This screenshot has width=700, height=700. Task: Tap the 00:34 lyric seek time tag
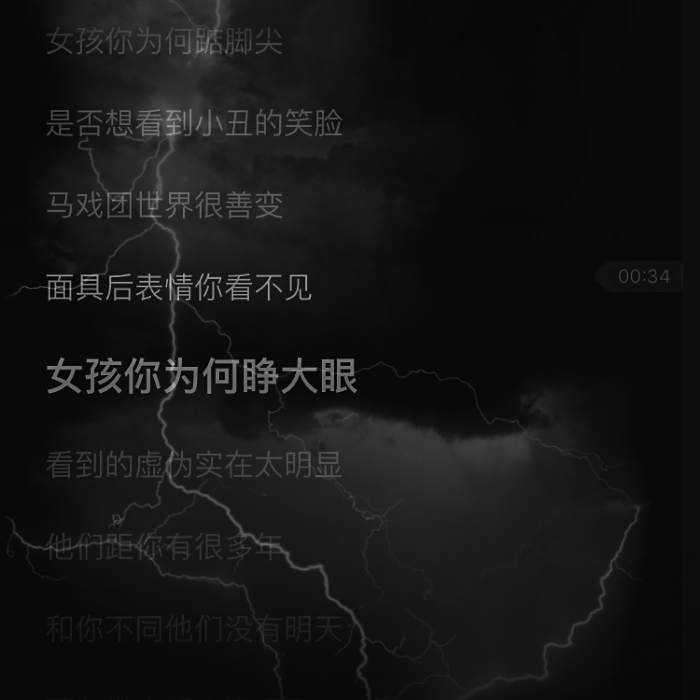pyautogui.click(x=643, y=276)
